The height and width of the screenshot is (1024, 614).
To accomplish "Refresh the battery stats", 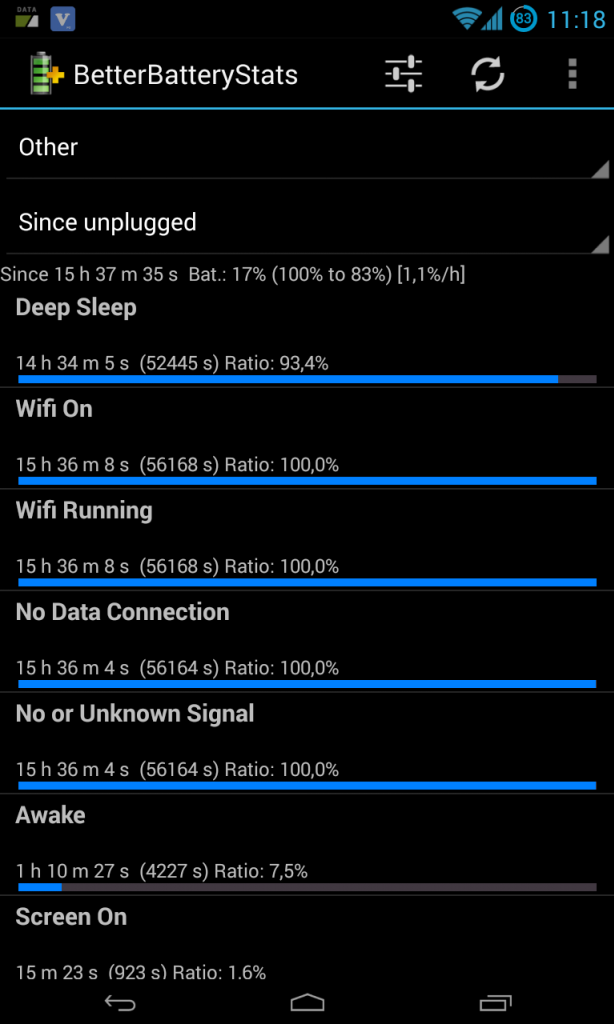I will 488,75.
